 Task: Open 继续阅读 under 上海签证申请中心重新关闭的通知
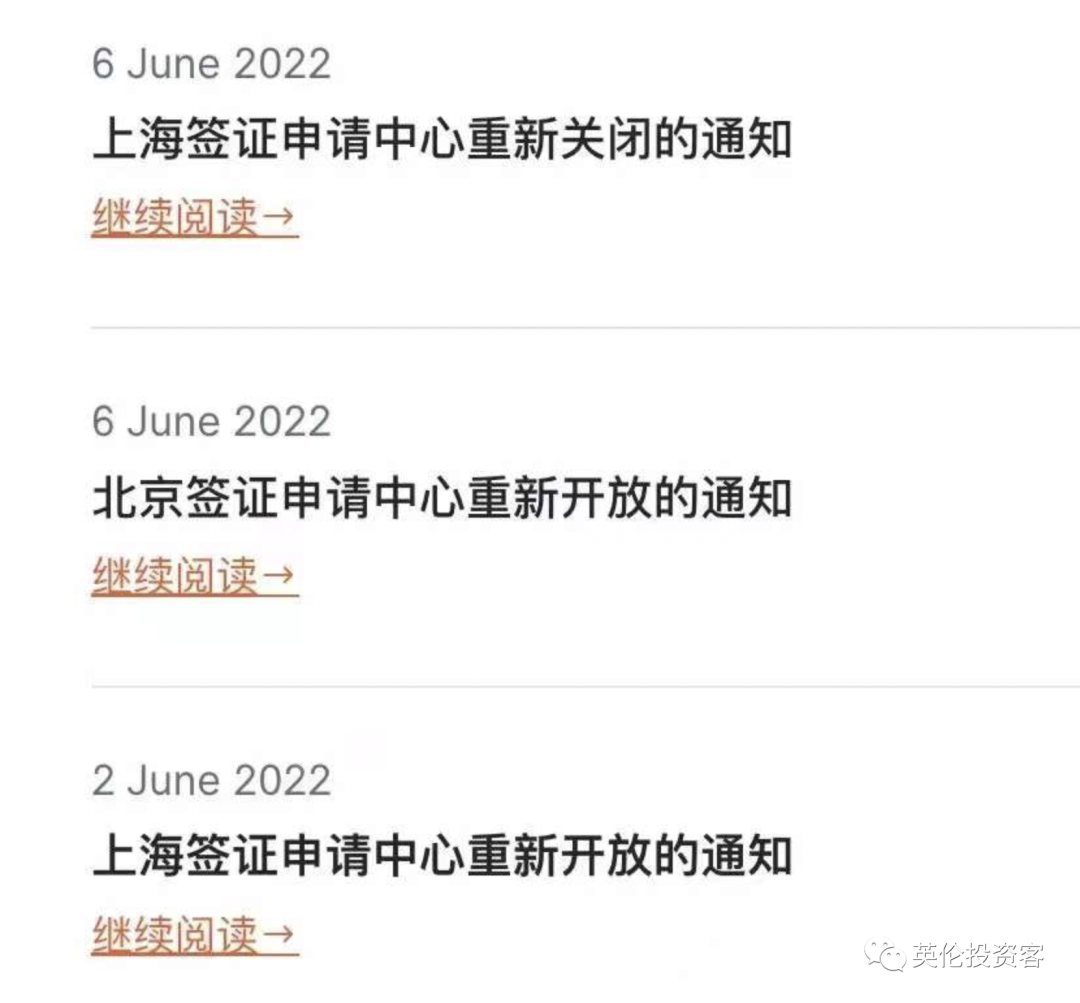coord(195,217)
